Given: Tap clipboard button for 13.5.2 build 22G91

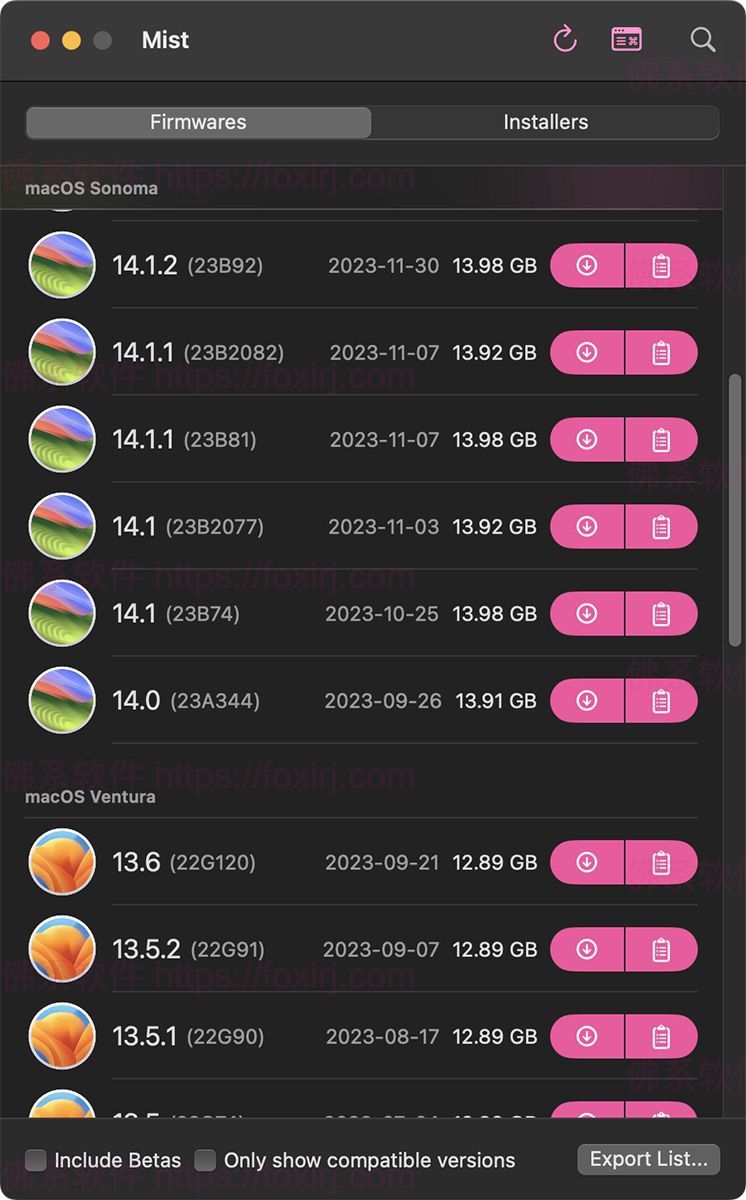Looking at the screenshot, I should (x=661, y=949).
